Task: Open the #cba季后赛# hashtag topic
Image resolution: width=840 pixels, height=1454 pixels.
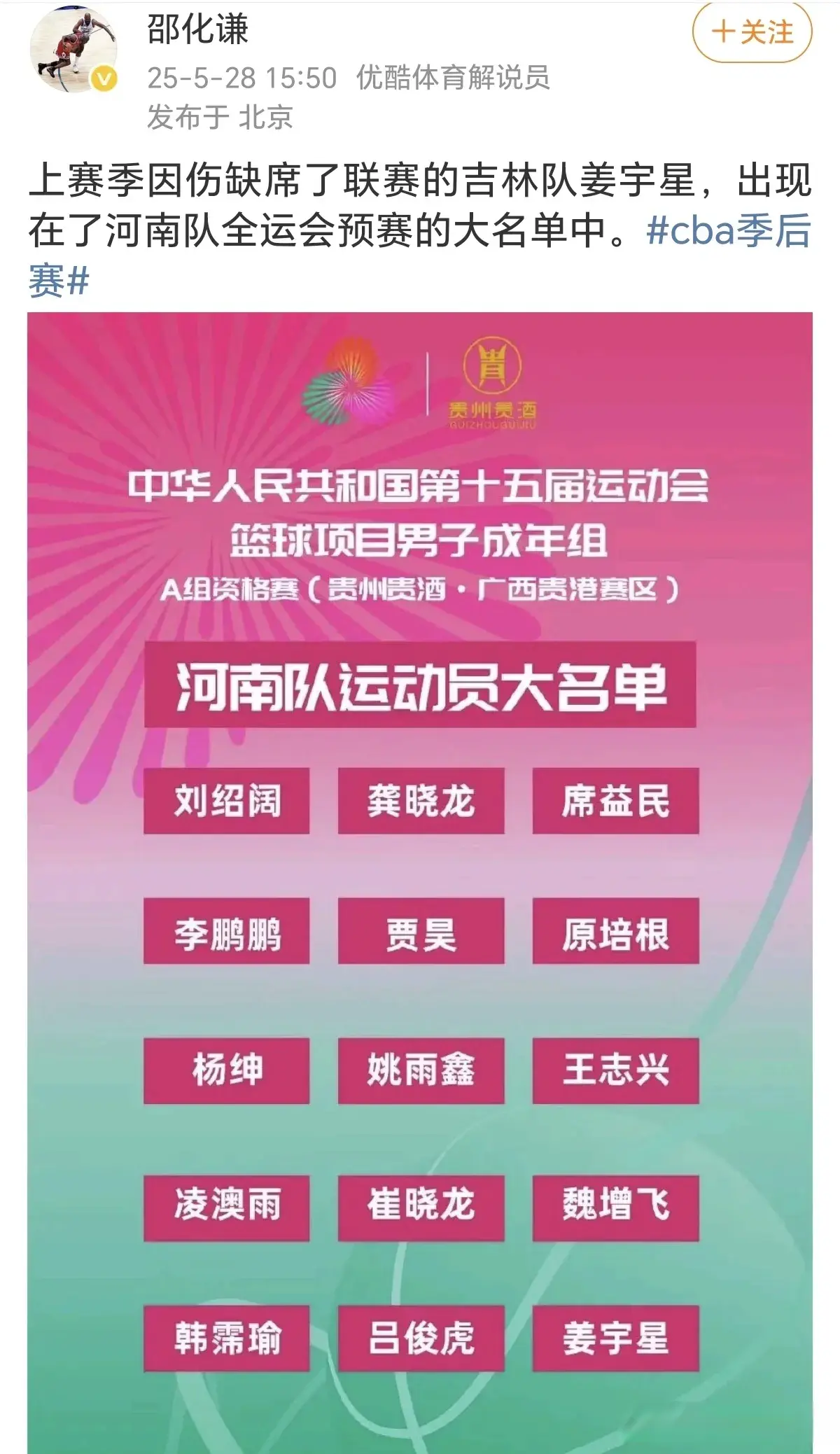Action: point(728,232)
